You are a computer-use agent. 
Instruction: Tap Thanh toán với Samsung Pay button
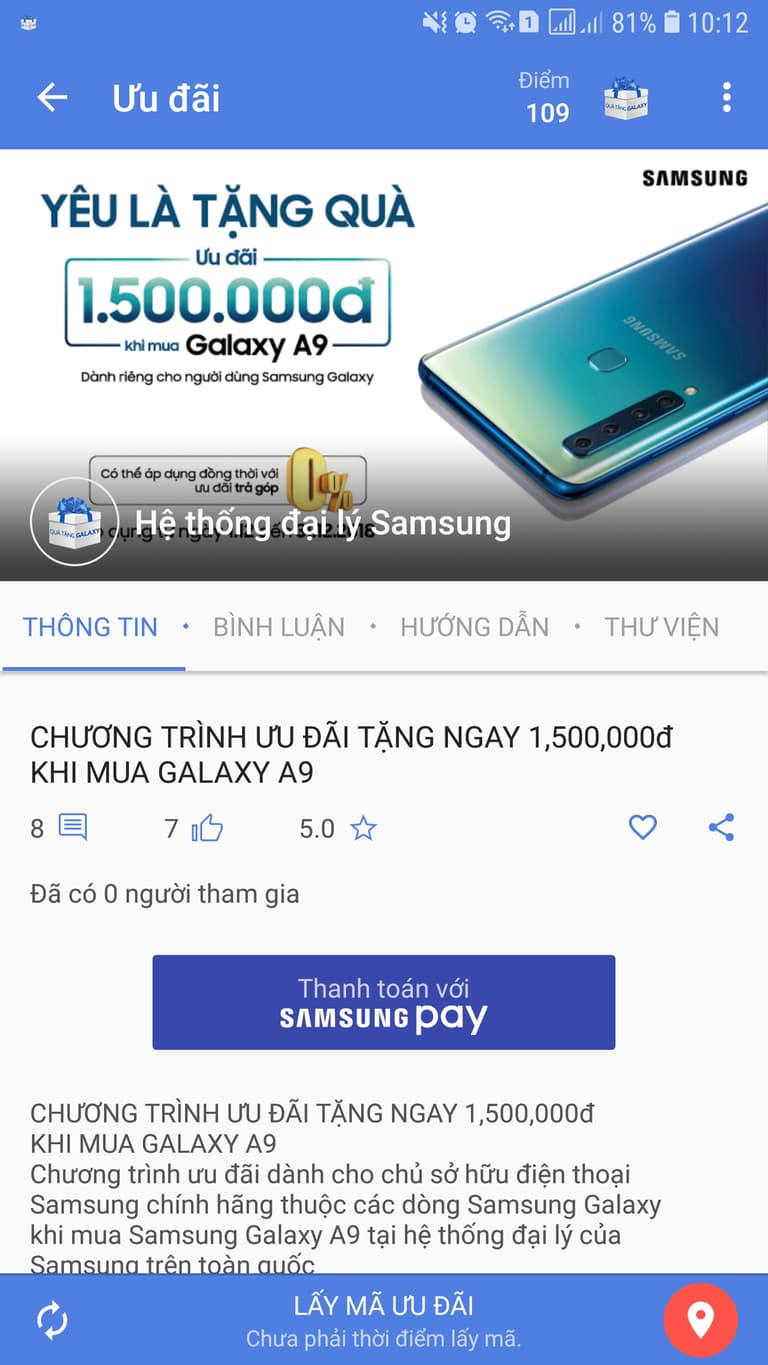pos(383,1002)
